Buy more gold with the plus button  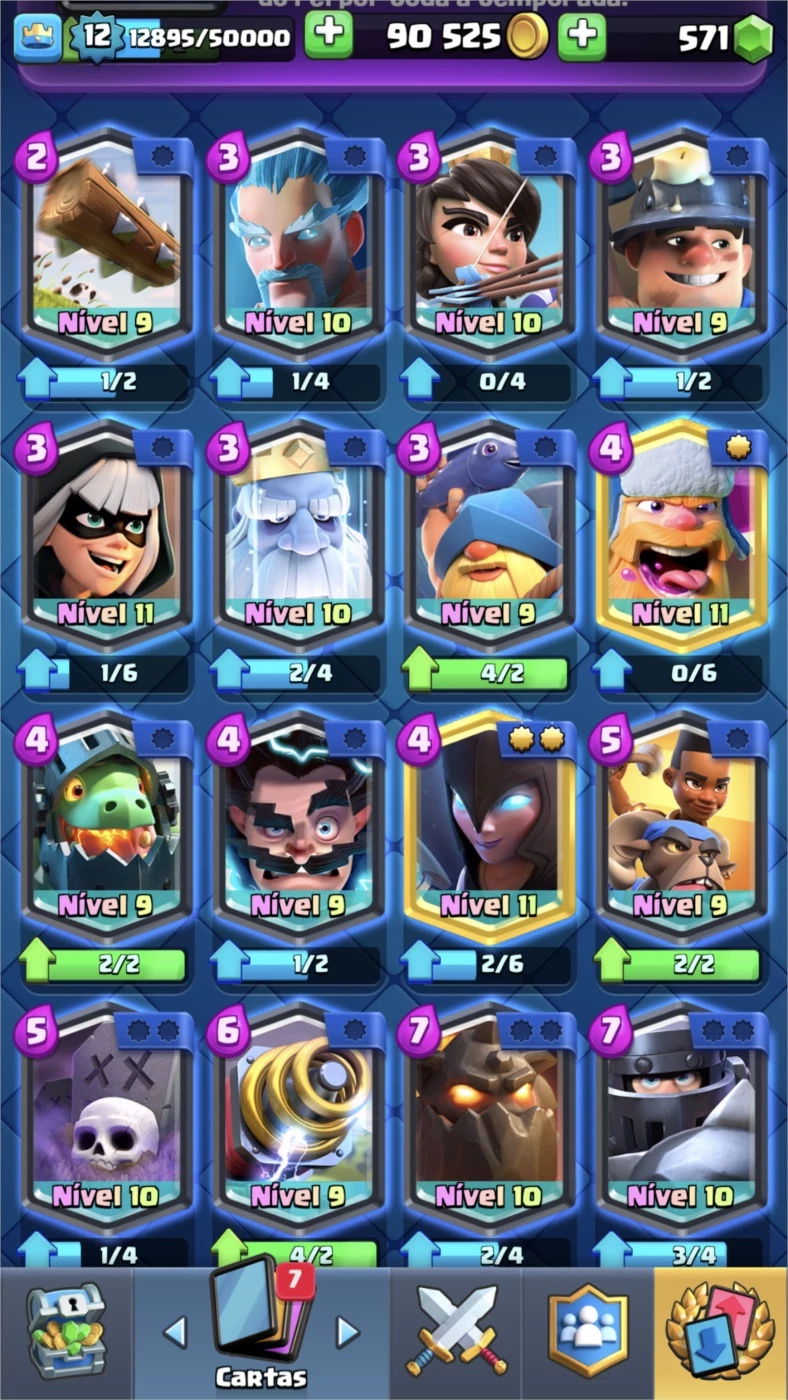point(581,37)
